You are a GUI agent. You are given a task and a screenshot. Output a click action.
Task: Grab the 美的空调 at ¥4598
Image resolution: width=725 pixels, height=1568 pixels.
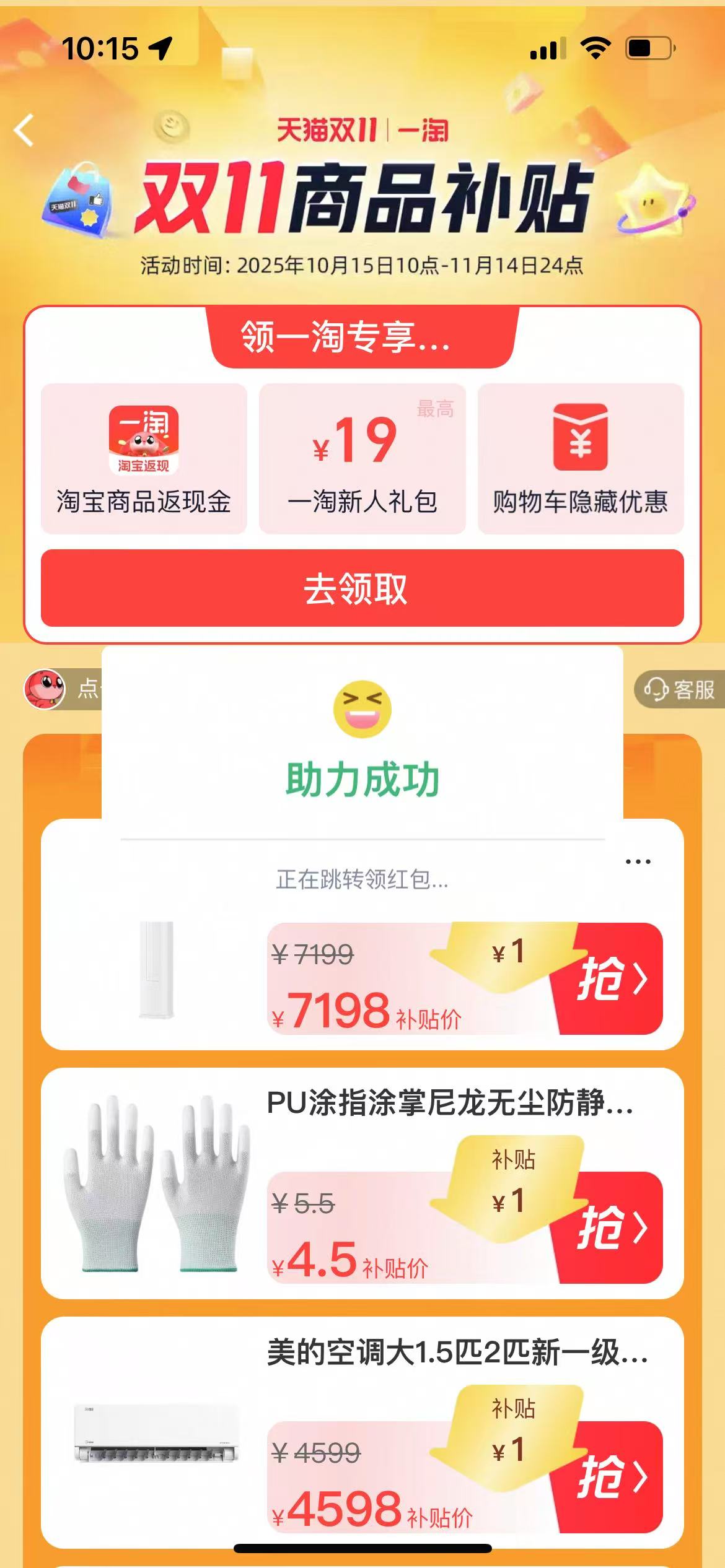point(610,1477)
